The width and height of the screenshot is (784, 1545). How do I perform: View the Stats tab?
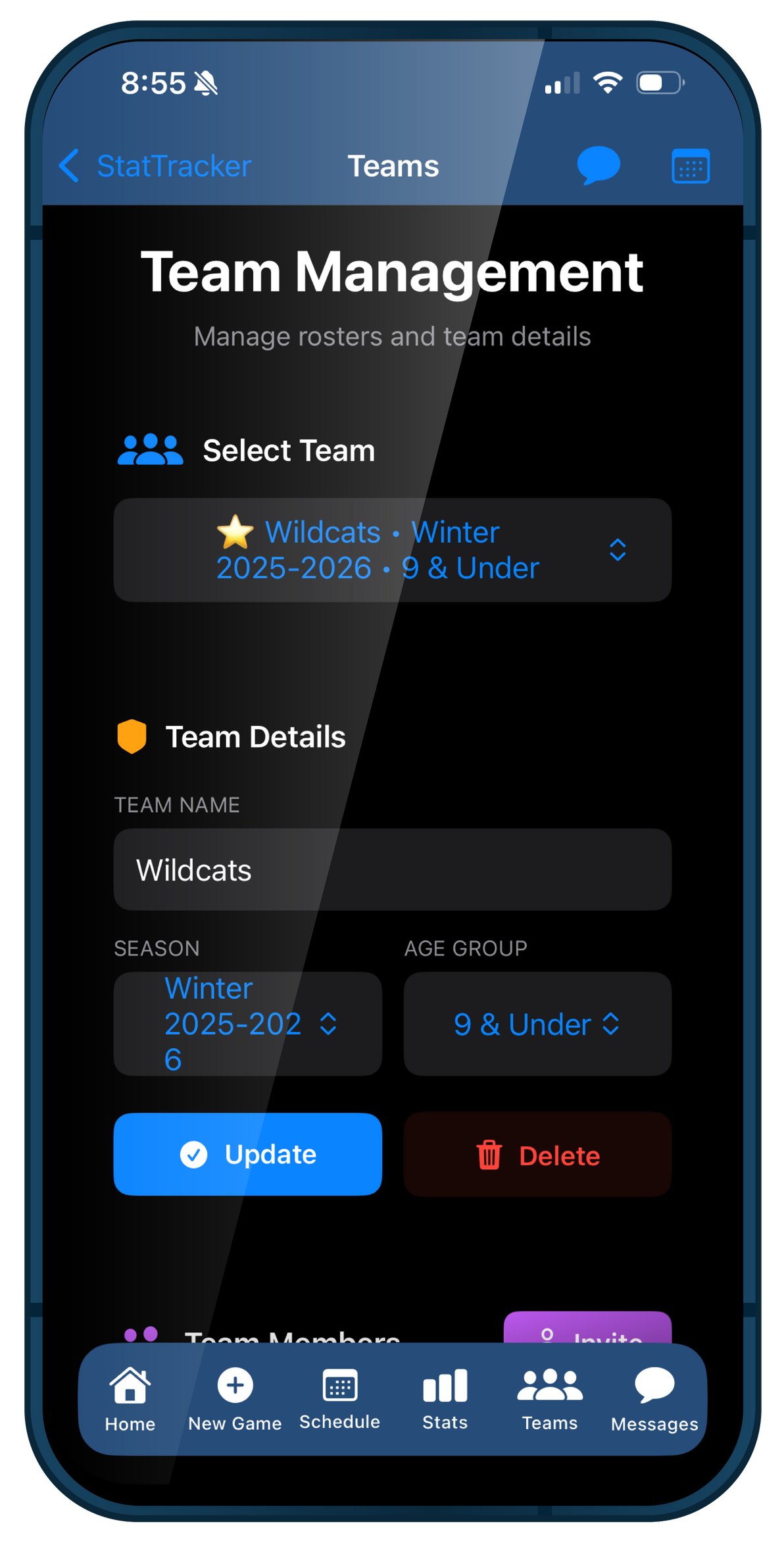[x=445, y=1399]
